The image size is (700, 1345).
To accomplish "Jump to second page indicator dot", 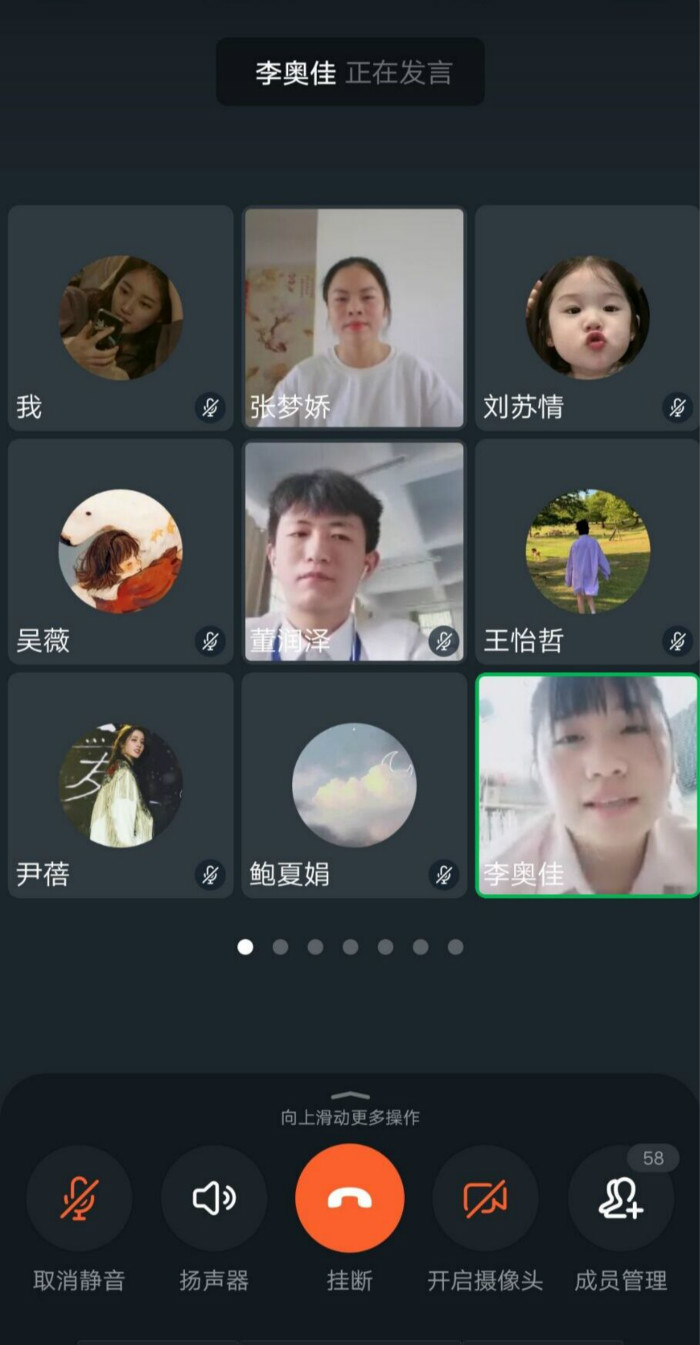I will click(280, 947).
